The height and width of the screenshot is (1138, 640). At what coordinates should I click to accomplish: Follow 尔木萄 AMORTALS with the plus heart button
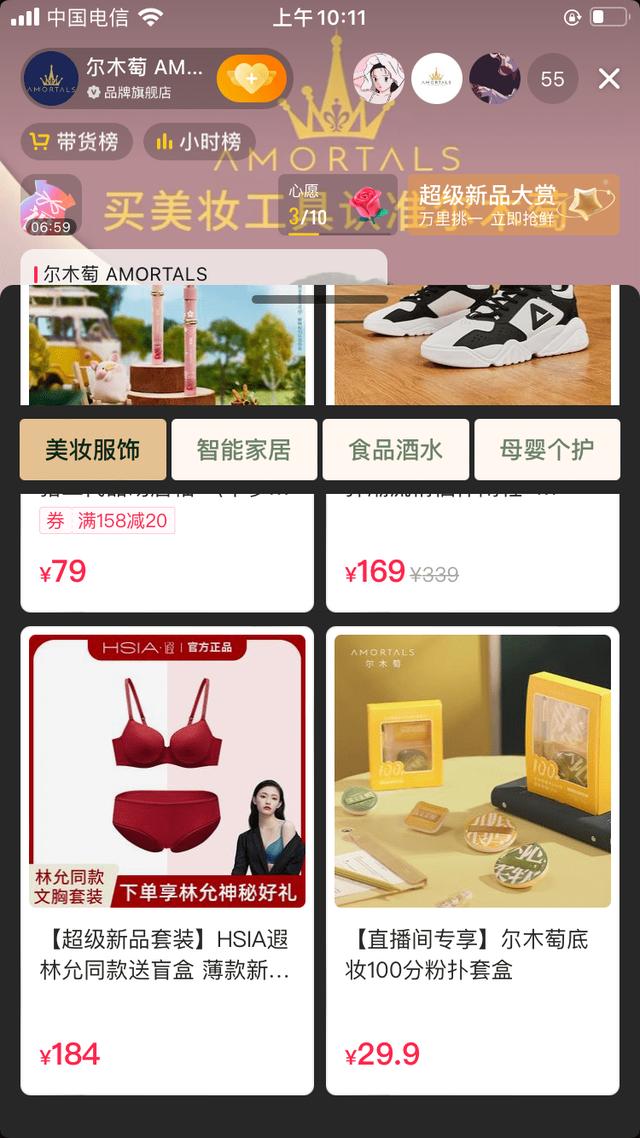tap(251, 78)
